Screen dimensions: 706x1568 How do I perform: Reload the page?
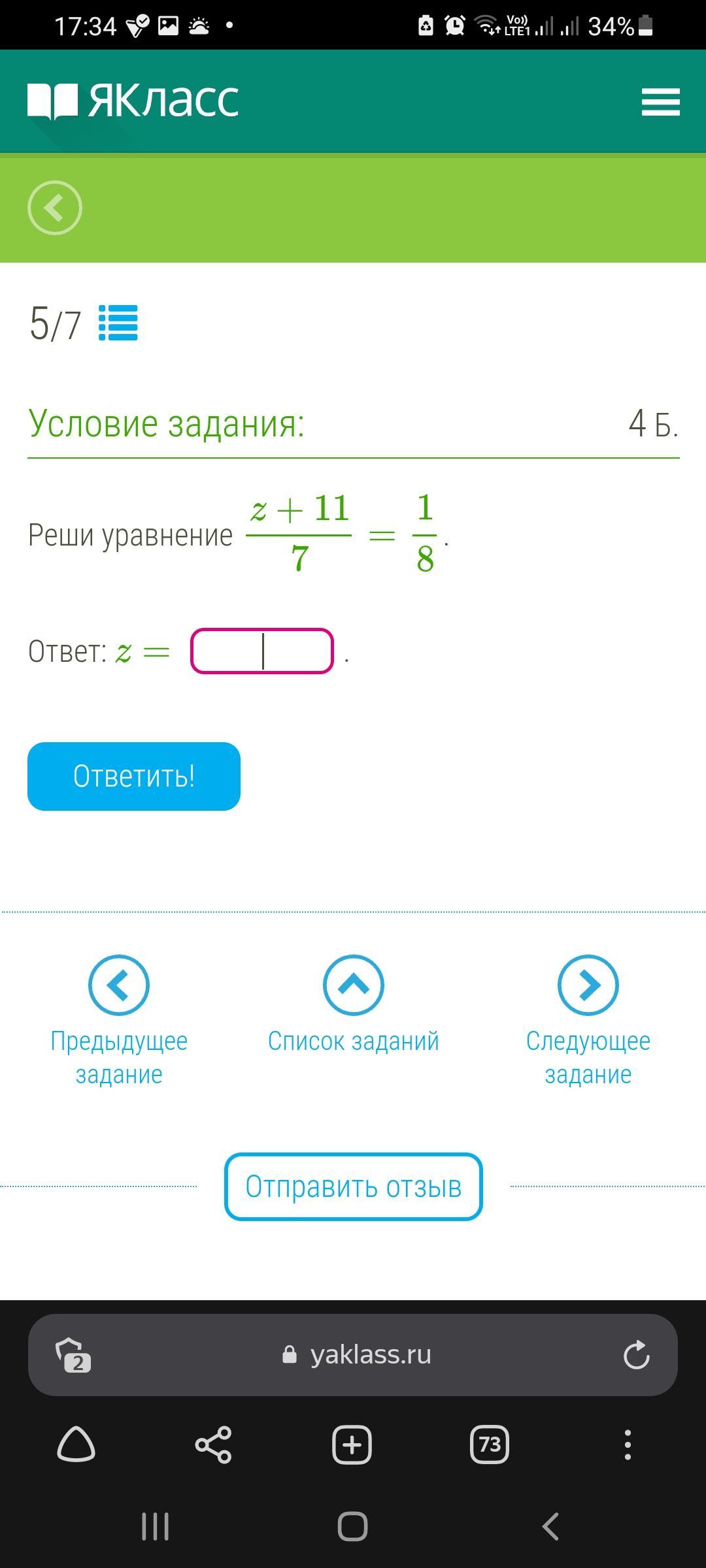pos(636,1355)
